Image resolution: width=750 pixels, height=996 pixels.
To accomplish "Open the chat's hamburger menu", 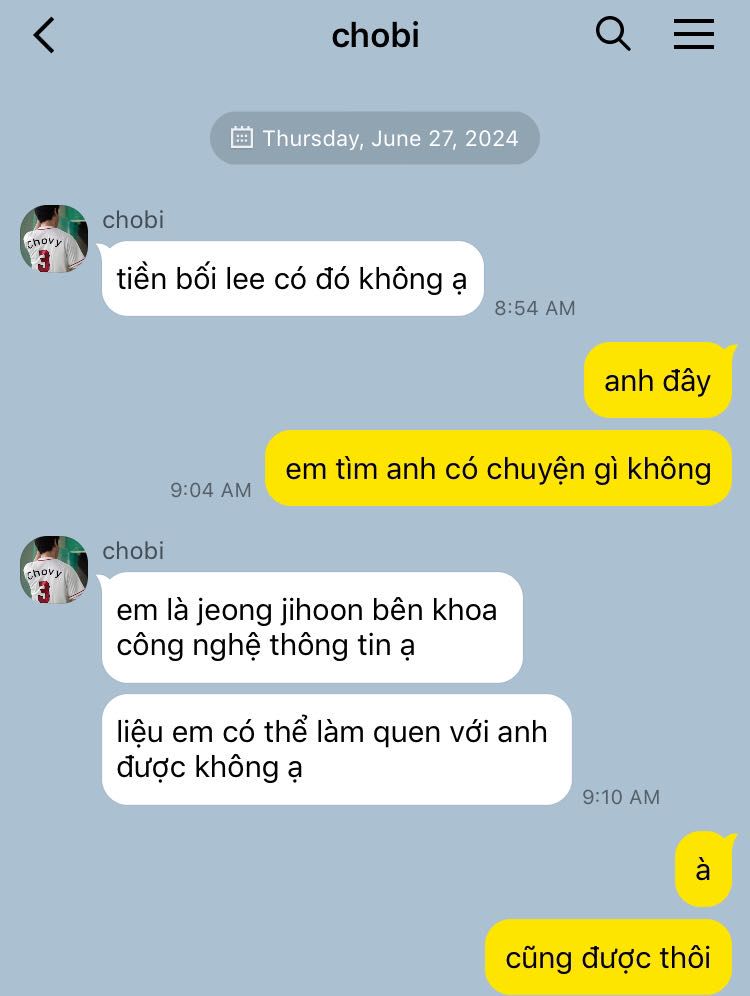I will [x=693, y=35].
